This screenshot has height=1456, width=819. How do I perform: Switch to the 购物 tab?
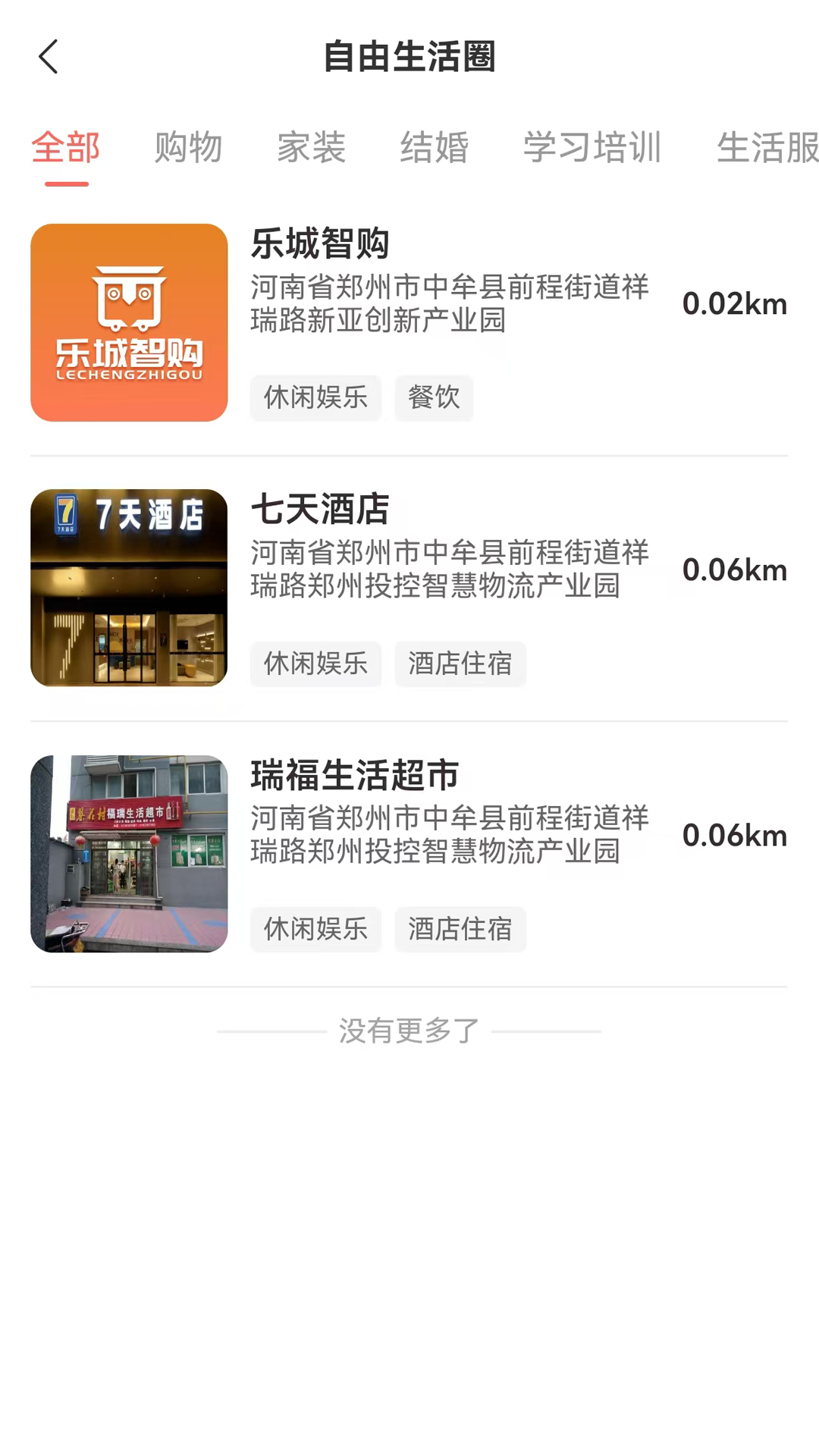tap(188, 147)
